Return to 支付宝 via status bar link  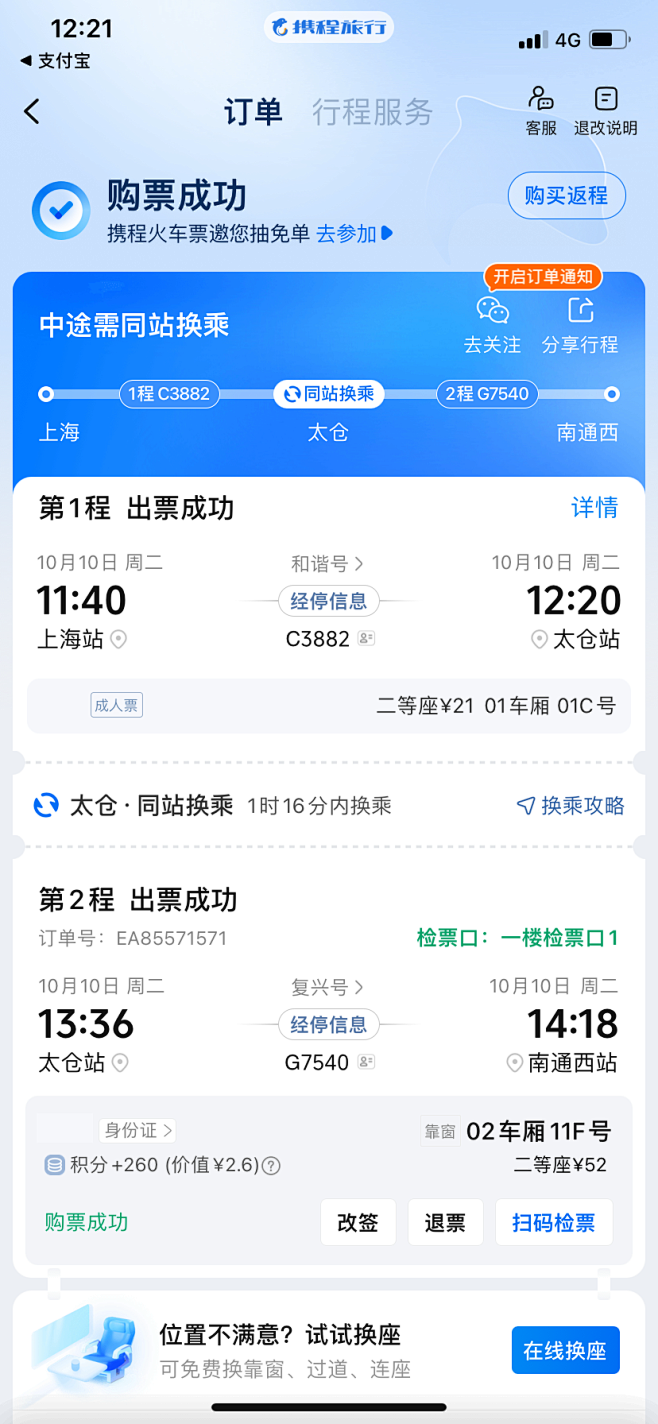coord(55,60)
